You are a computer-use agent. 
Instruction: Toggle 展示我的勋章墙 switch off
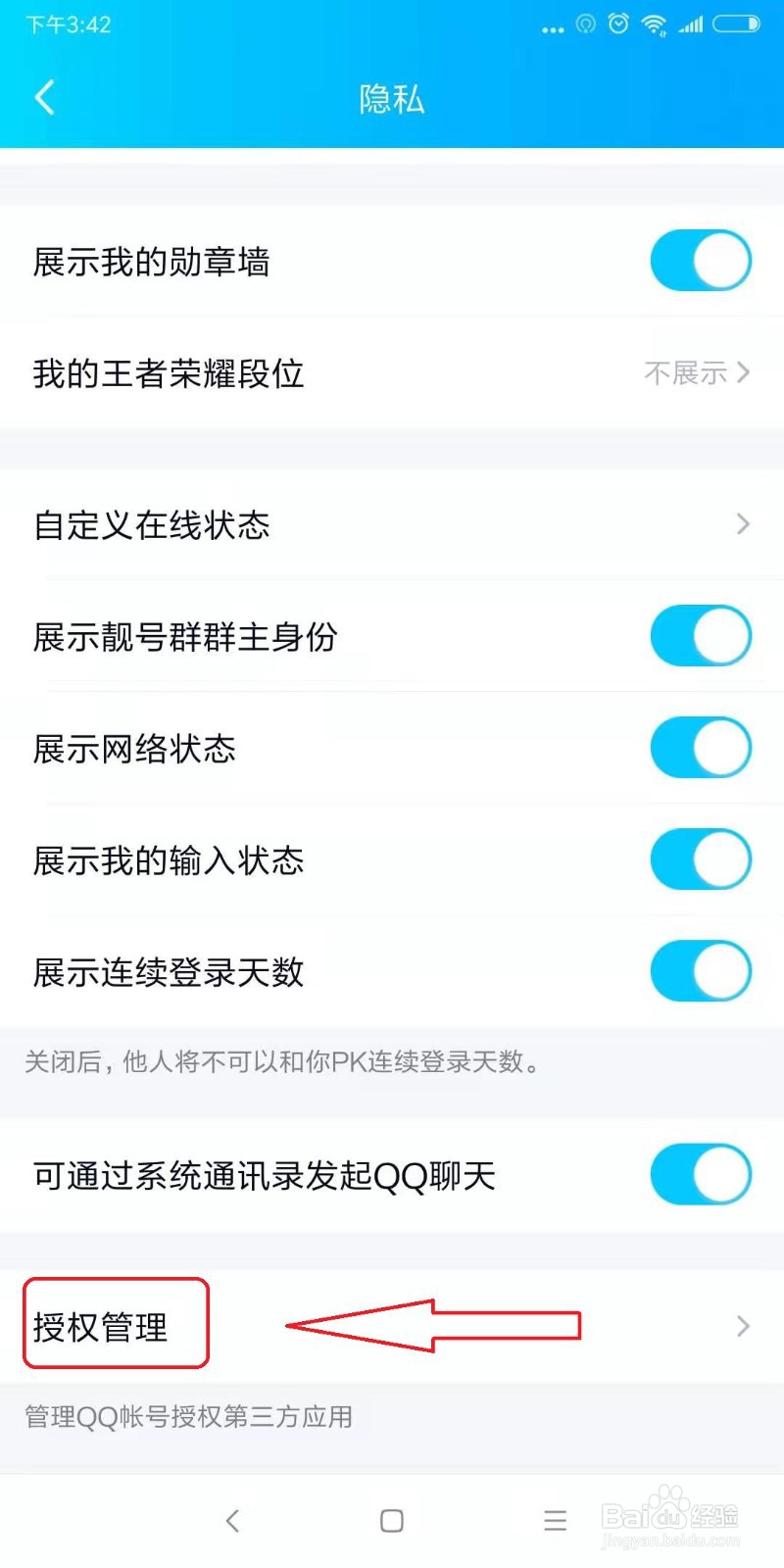click(x=701, y=261)
